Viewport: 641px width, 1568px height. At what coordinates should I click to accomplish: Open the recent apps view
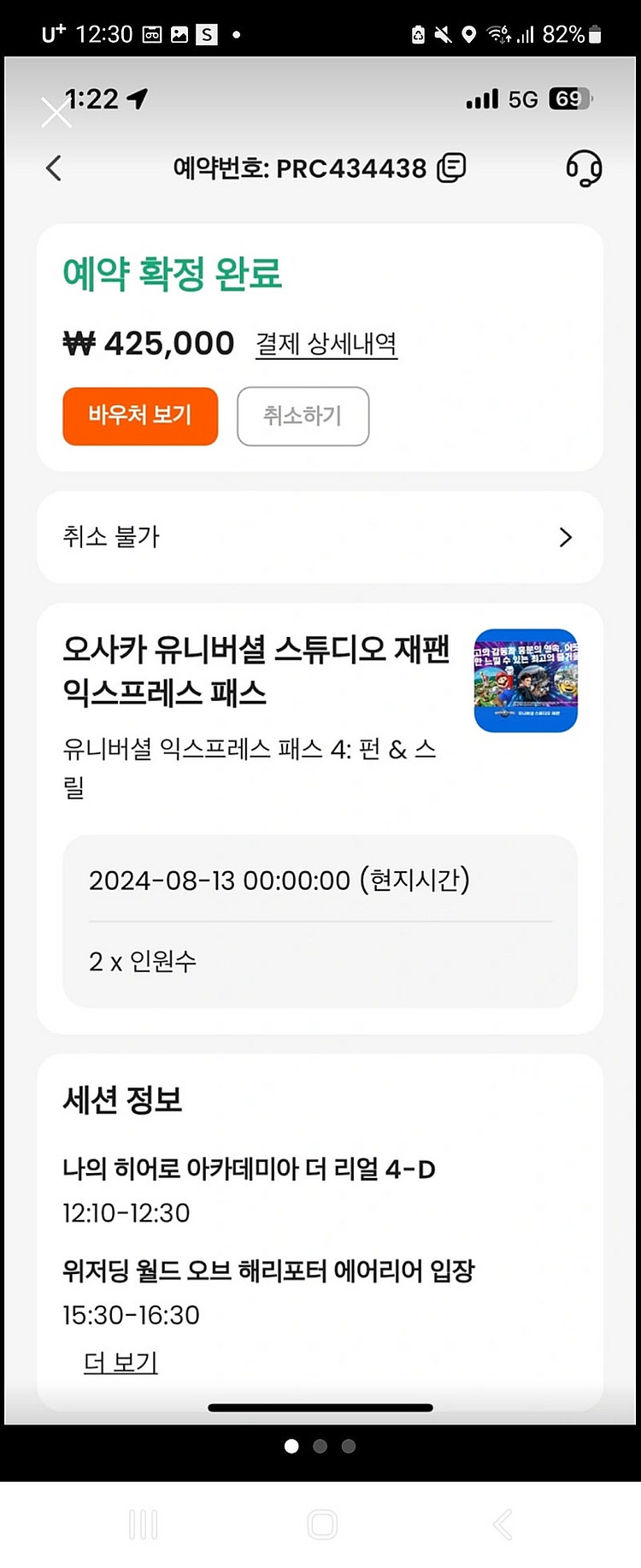tap(144, 1524)
